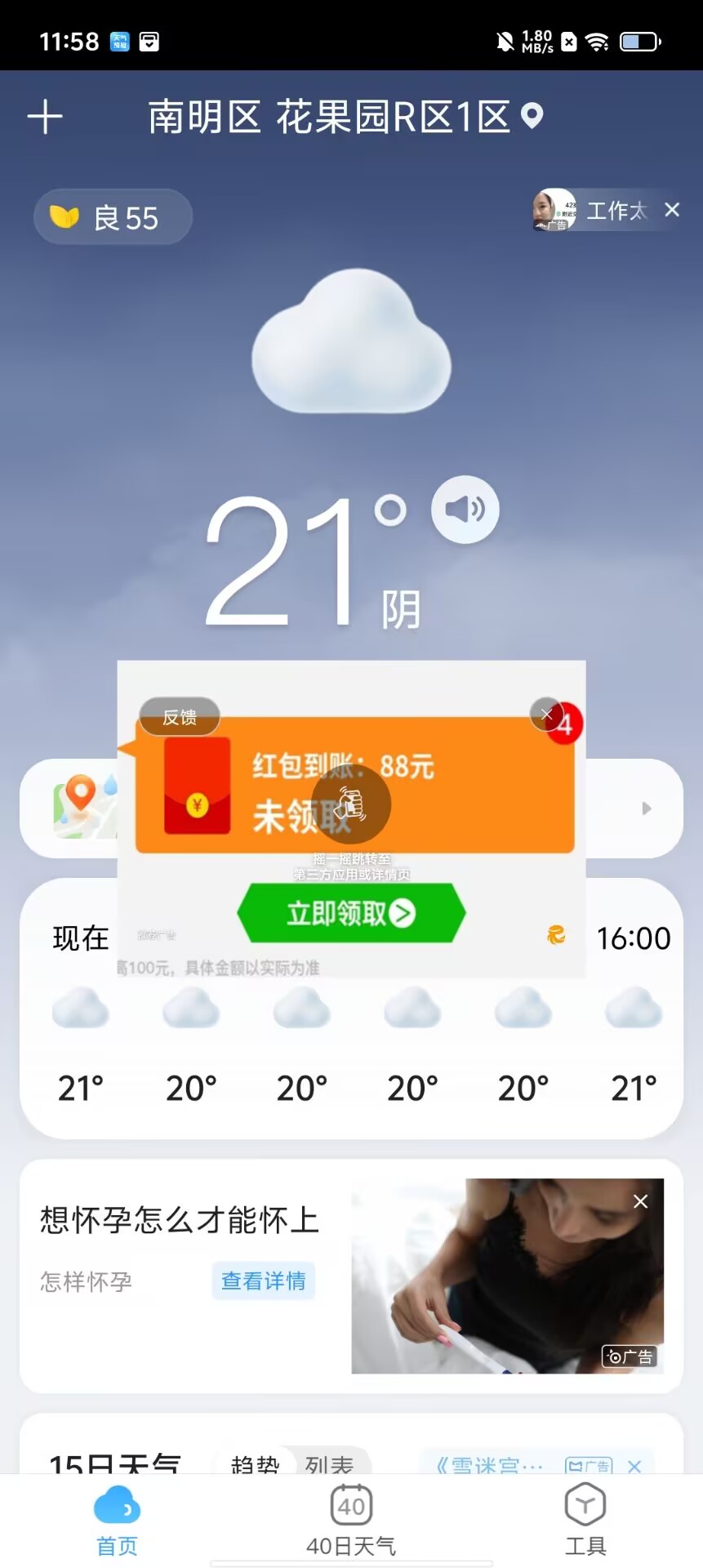703x1568 pixels.
Task: Close the 工作太 floating ad
Action: pyautogui.click(x=672, y=210)
